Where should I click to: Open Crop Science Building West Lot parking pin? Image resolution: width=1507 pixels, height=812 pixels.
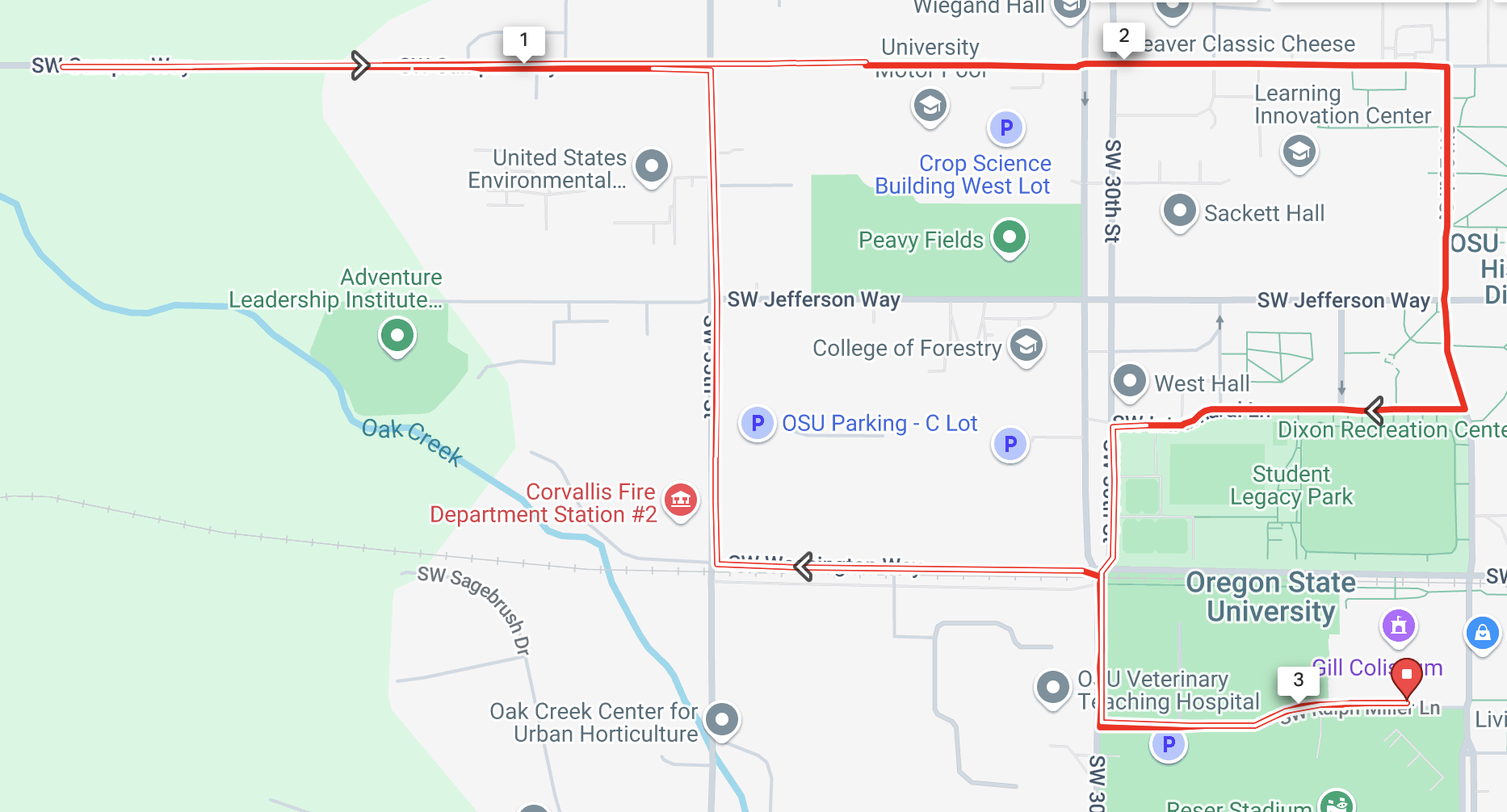[x=1005, y=128]
